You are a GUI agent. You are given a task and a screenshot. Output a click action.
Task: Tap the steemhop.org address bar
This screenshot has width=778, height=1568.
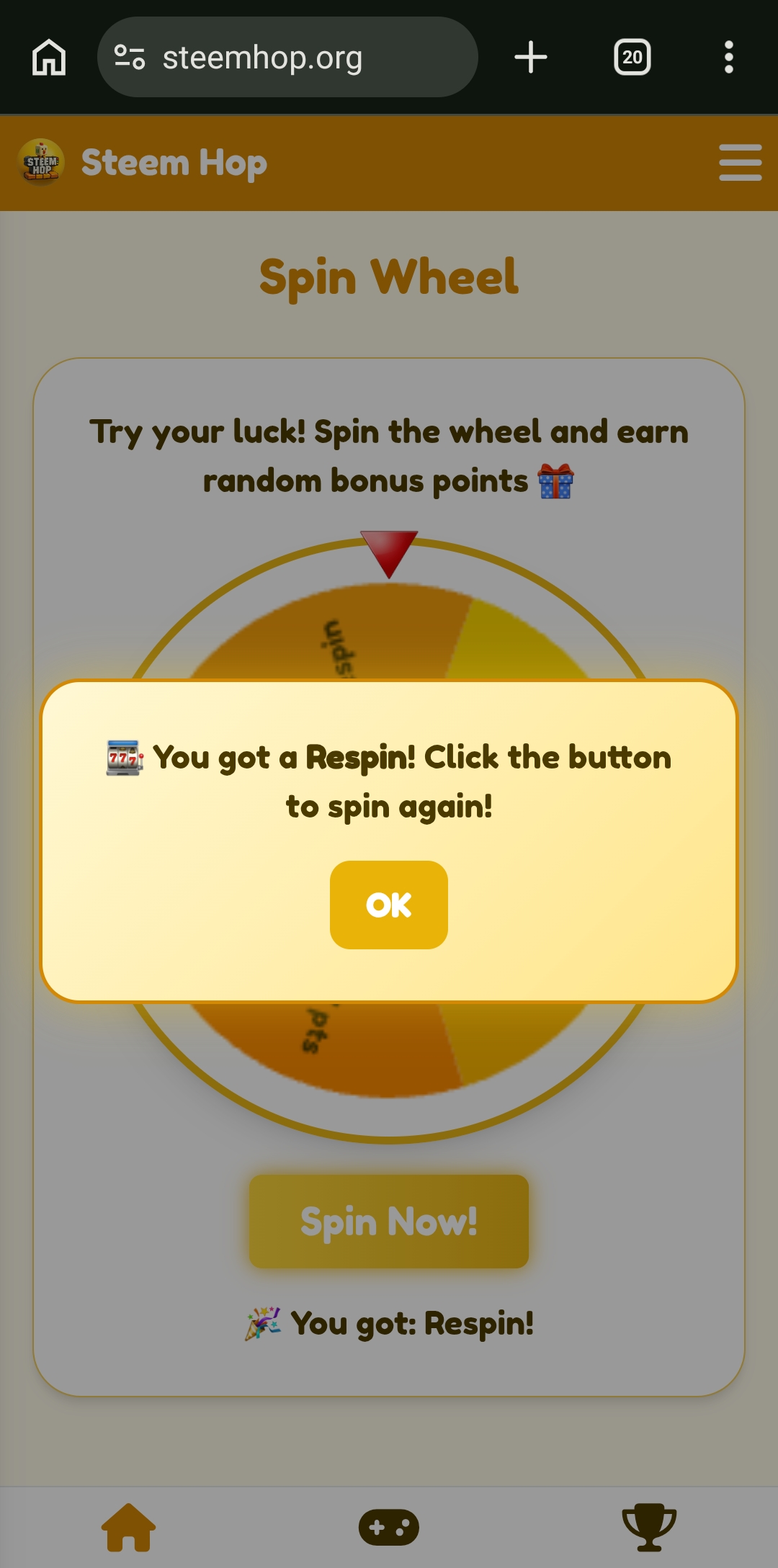(x=287, y=57)
